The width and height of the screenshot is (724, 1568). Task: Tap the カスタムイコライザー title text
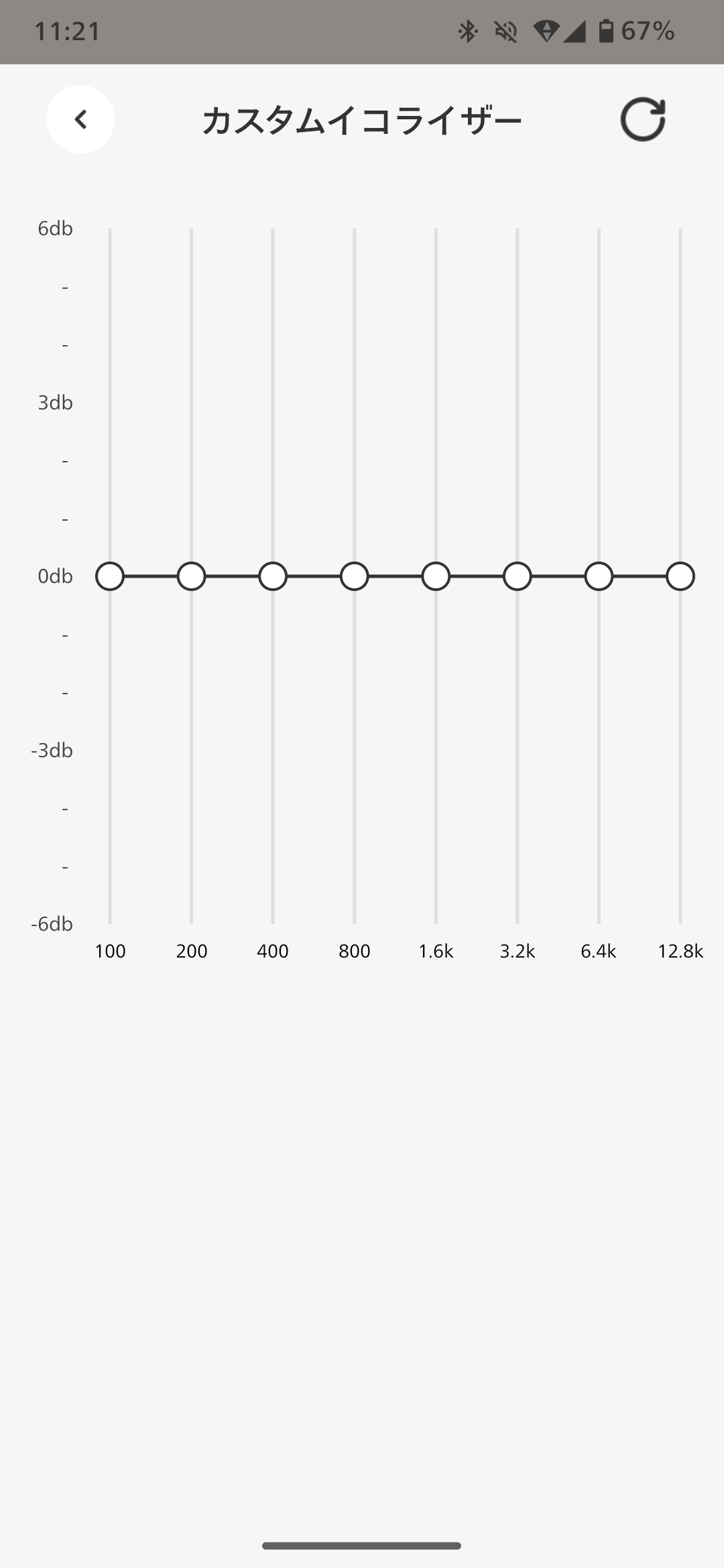(x=362, y=120)
